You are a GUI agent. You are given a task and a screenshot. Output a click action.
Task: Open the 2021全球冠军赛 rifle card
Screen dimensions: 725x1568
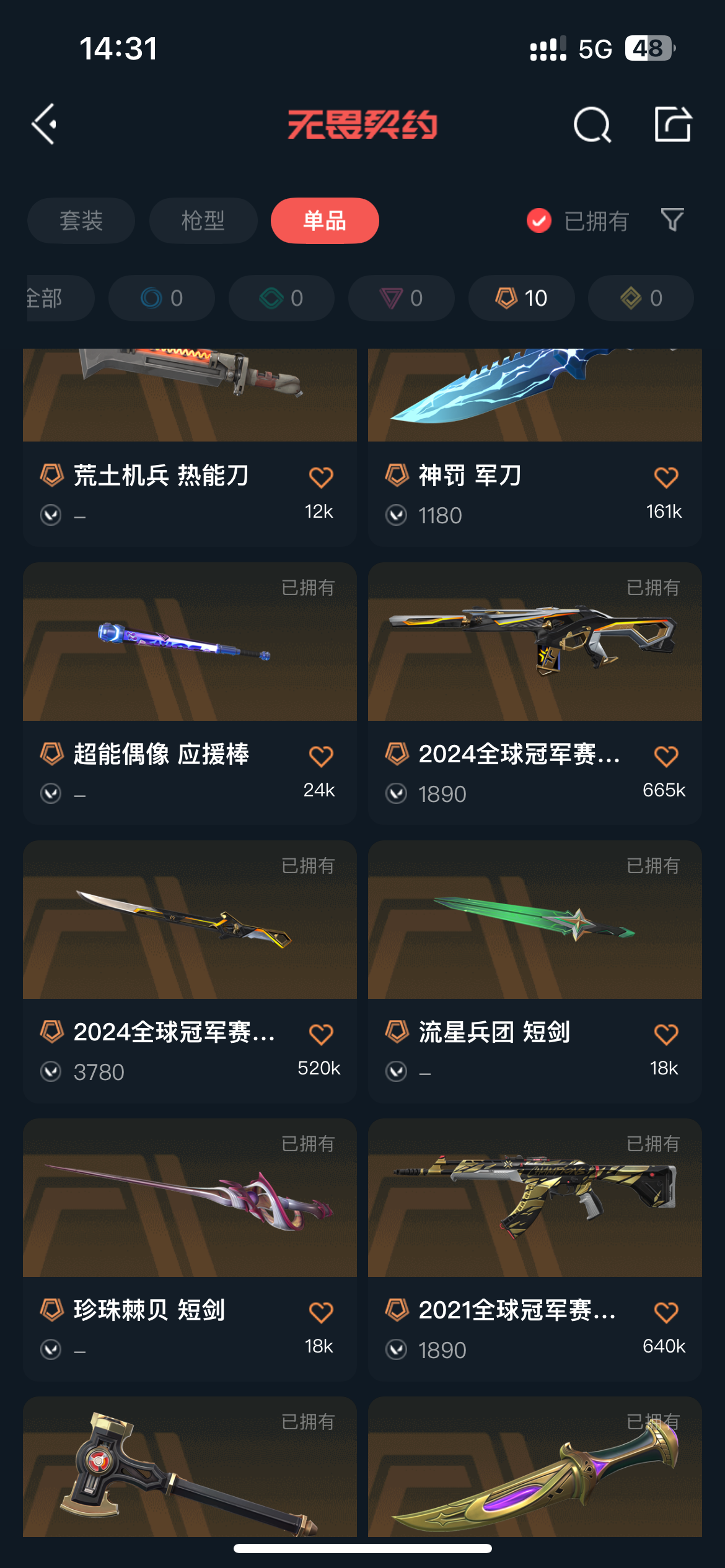pos(535,1248)
